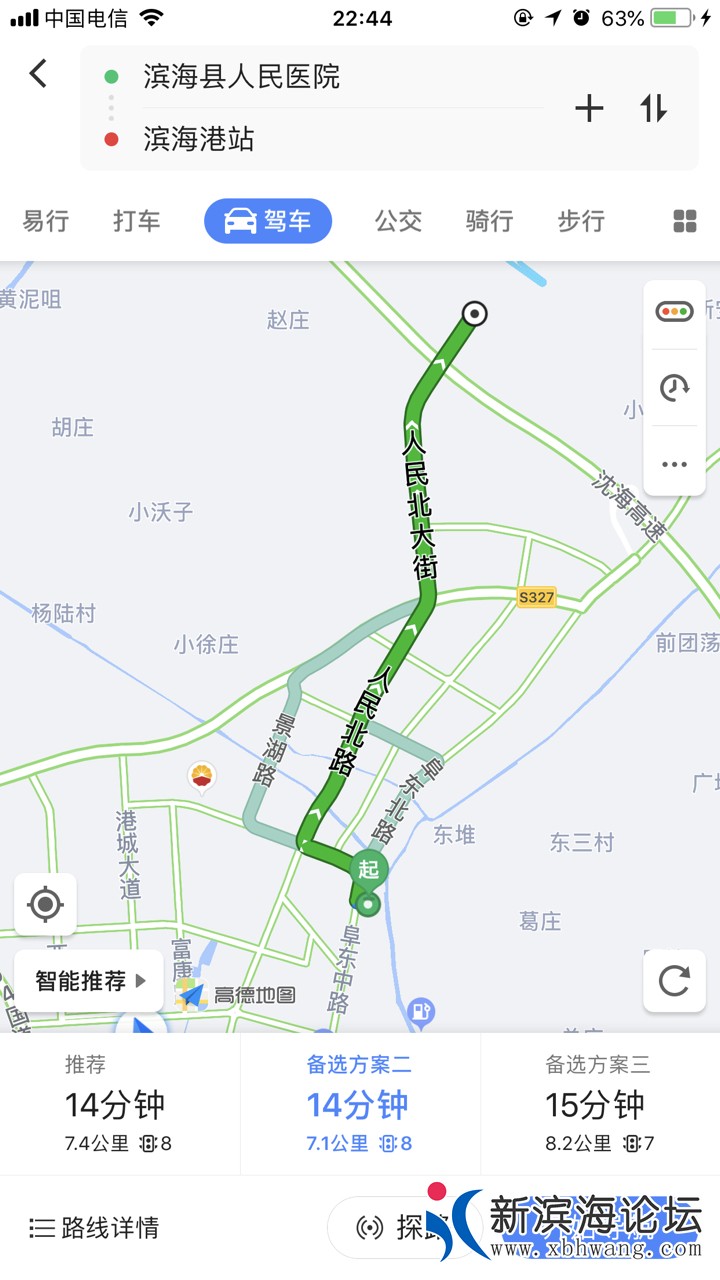Switch to the 骑行 cycling tab
720x1280 pixels.
[x=489, y=221]
